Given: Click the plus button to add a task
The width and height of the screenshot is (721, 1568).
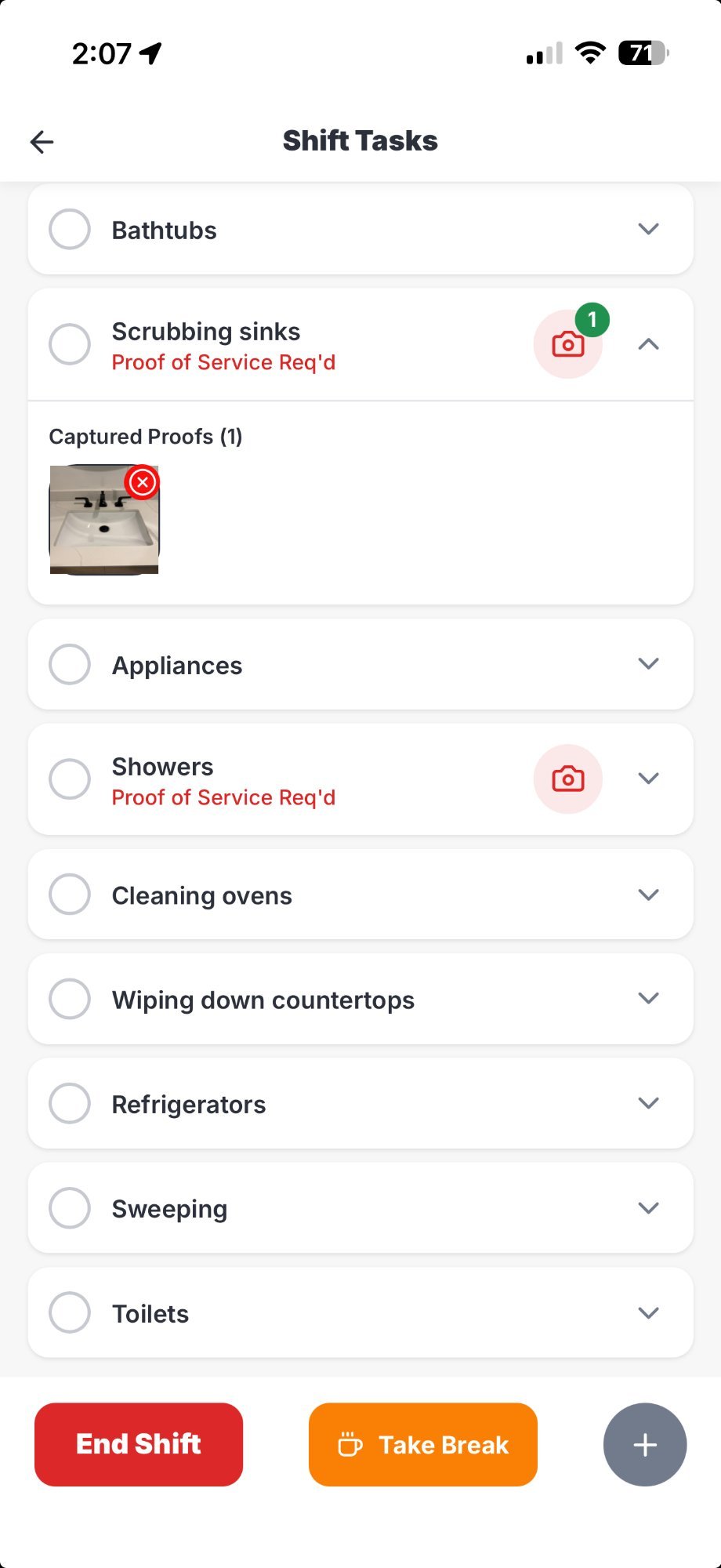Looking at the screenshot, I should click(x=643, y=1444).
